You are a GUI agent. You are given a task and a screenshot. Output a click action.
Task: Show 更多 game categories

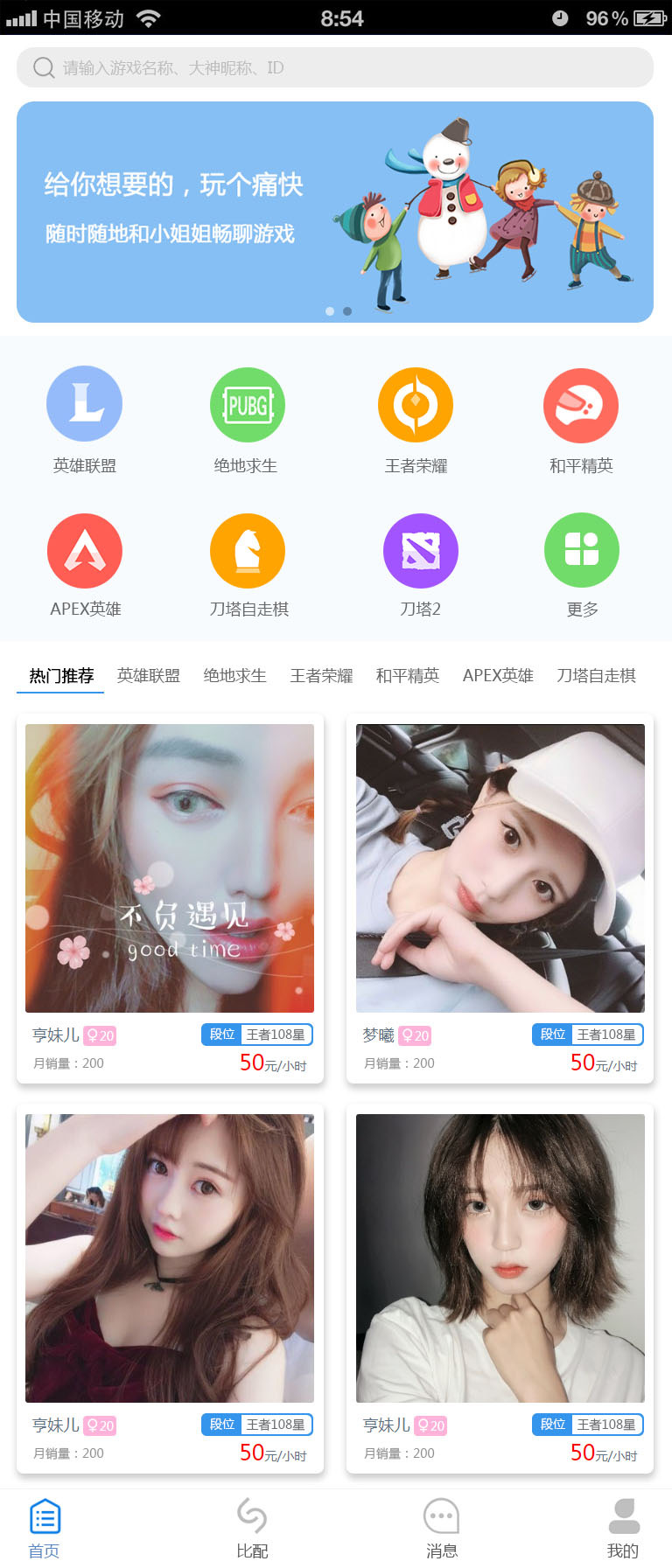[582, 551]
